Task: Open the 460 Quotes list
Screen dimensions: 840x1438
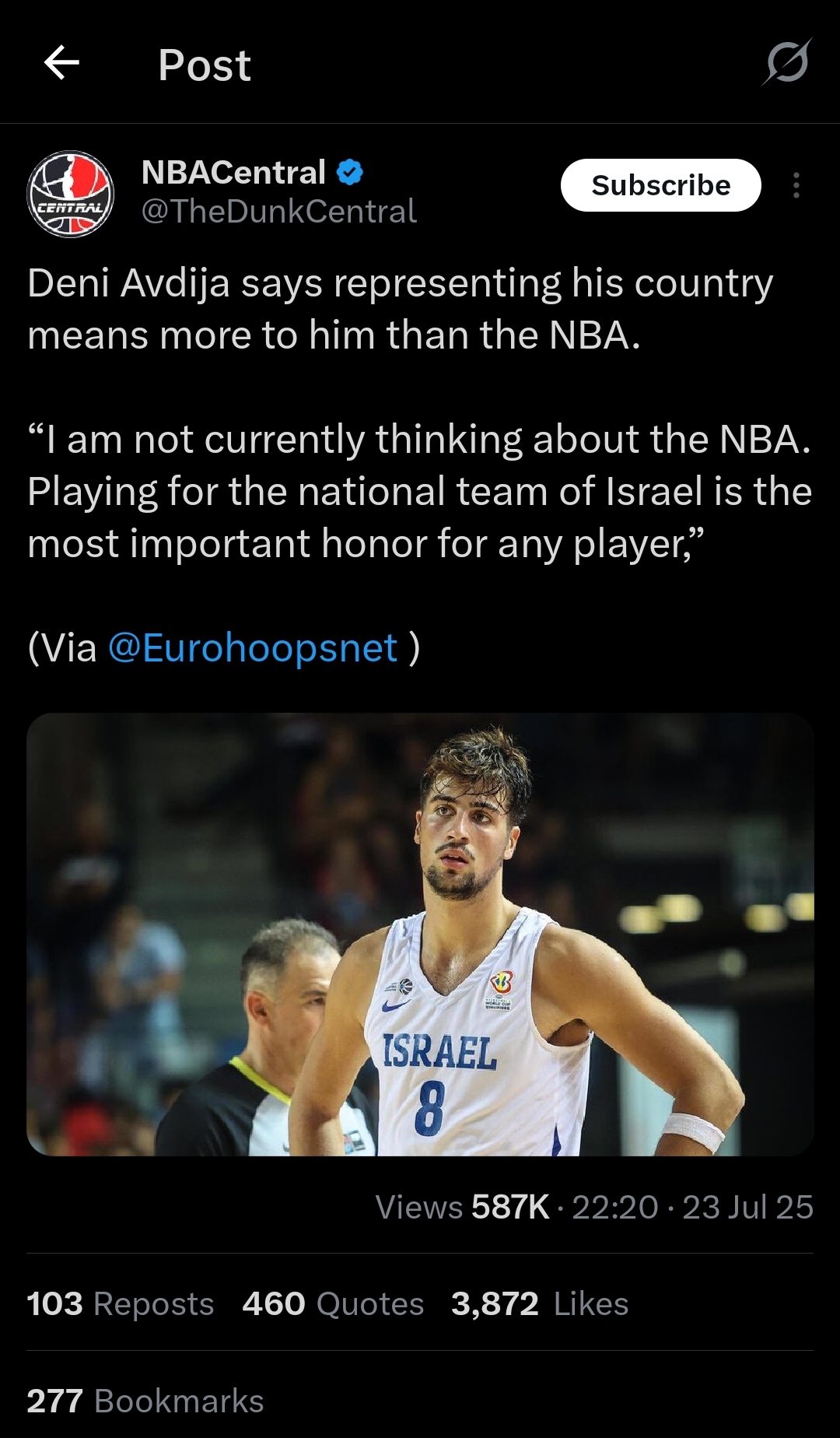Action: click(x=333, y=1303)
